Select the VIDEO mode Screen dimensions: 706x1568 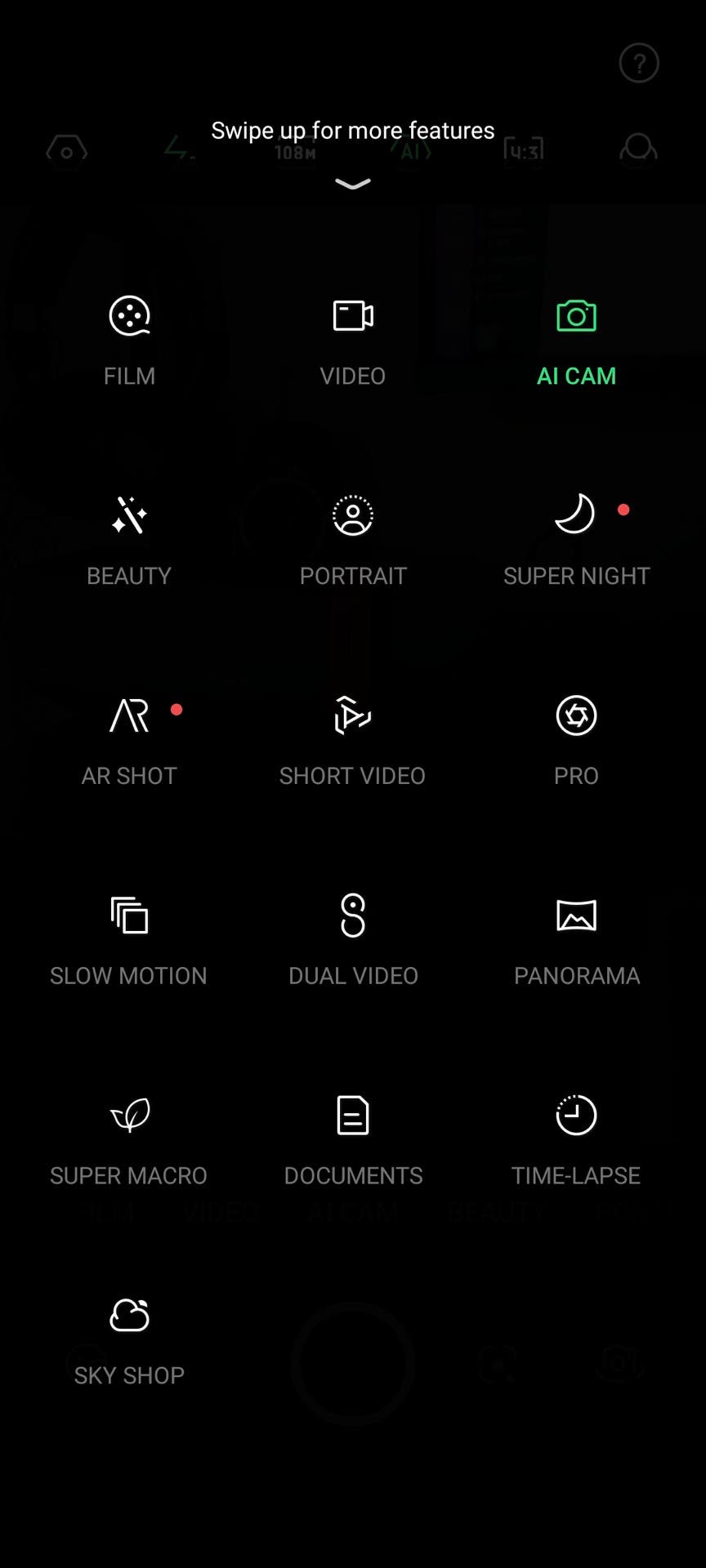353,341
